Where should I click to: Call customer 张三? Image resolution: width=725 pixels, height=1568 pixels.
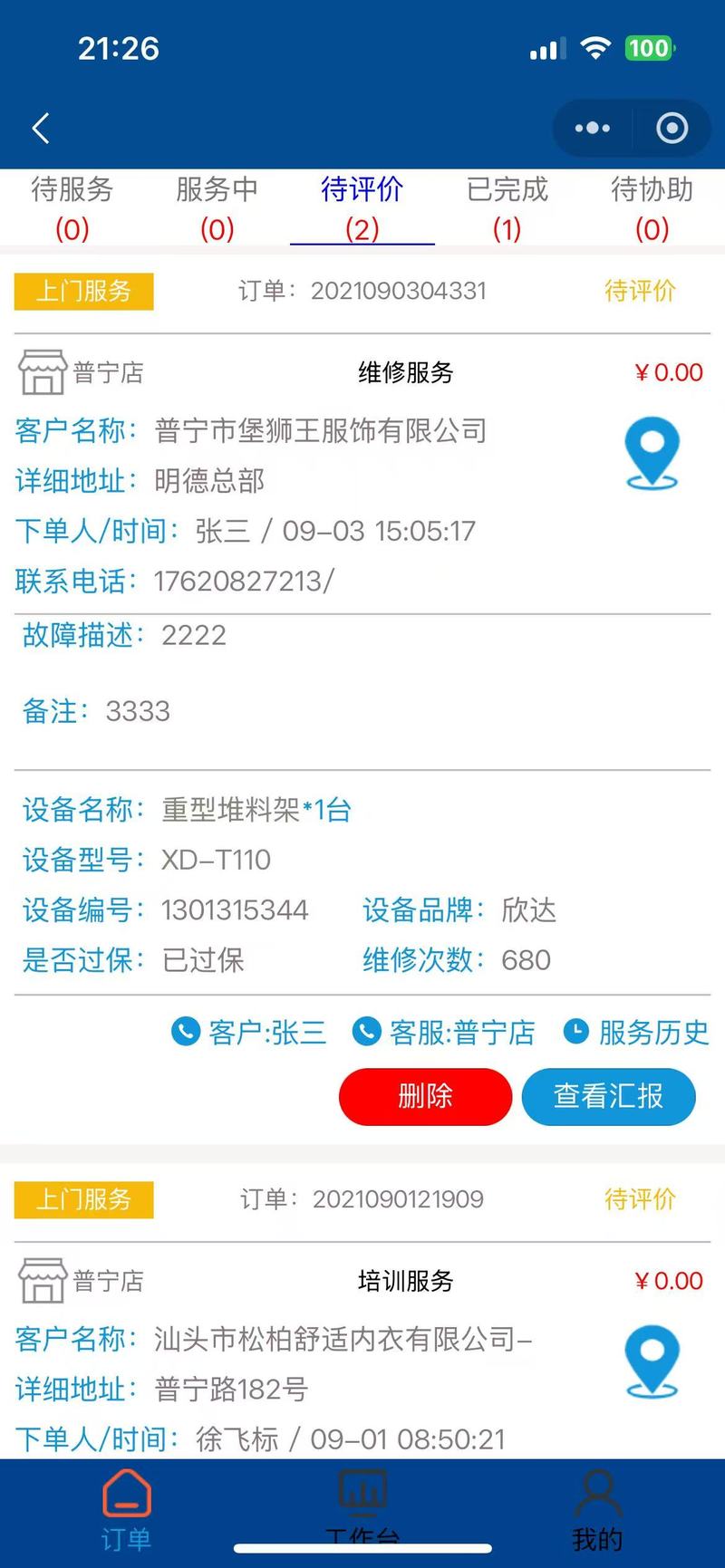click(x=249, y=1032)
